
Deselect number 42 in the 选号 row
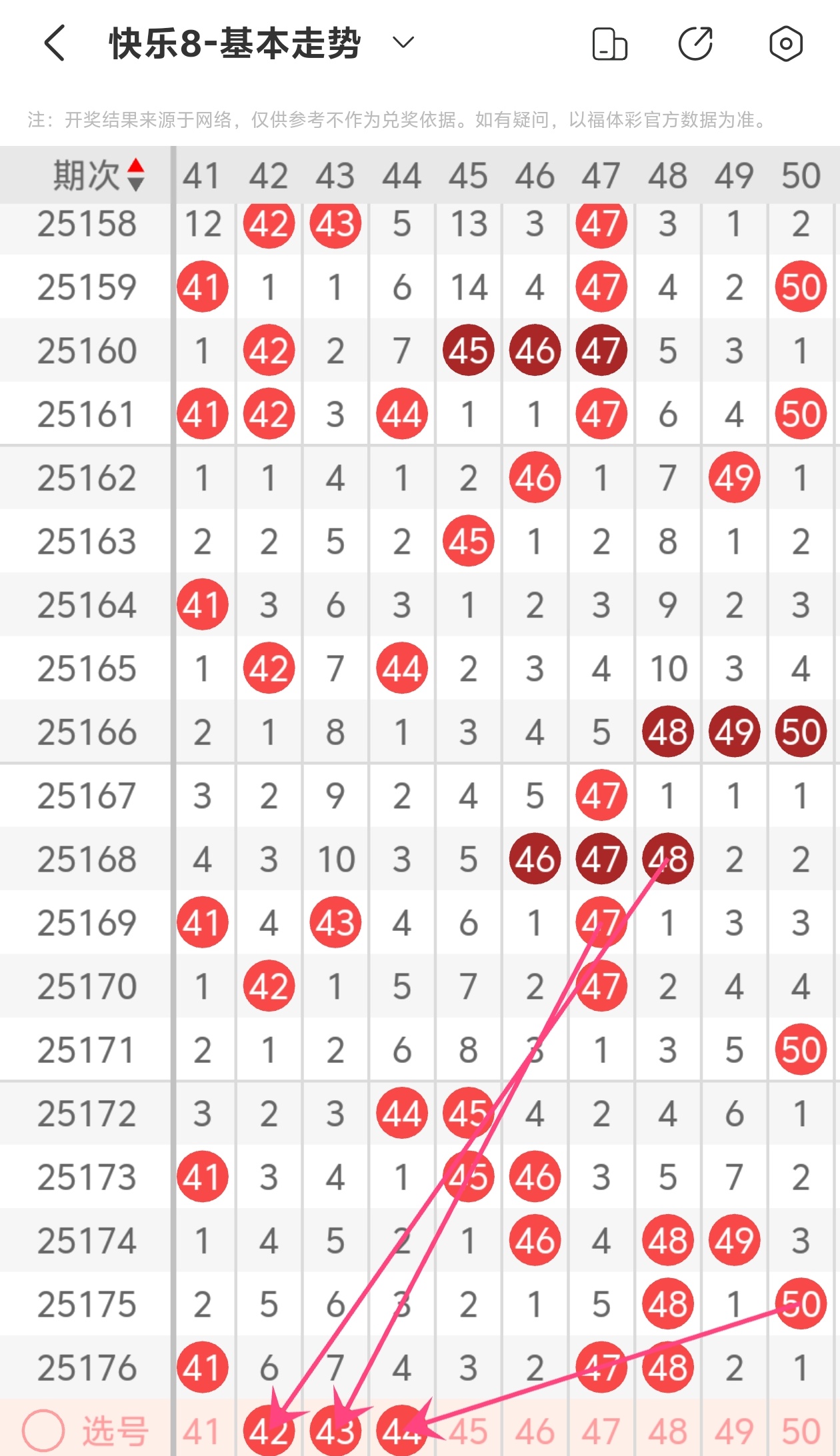269,1431
